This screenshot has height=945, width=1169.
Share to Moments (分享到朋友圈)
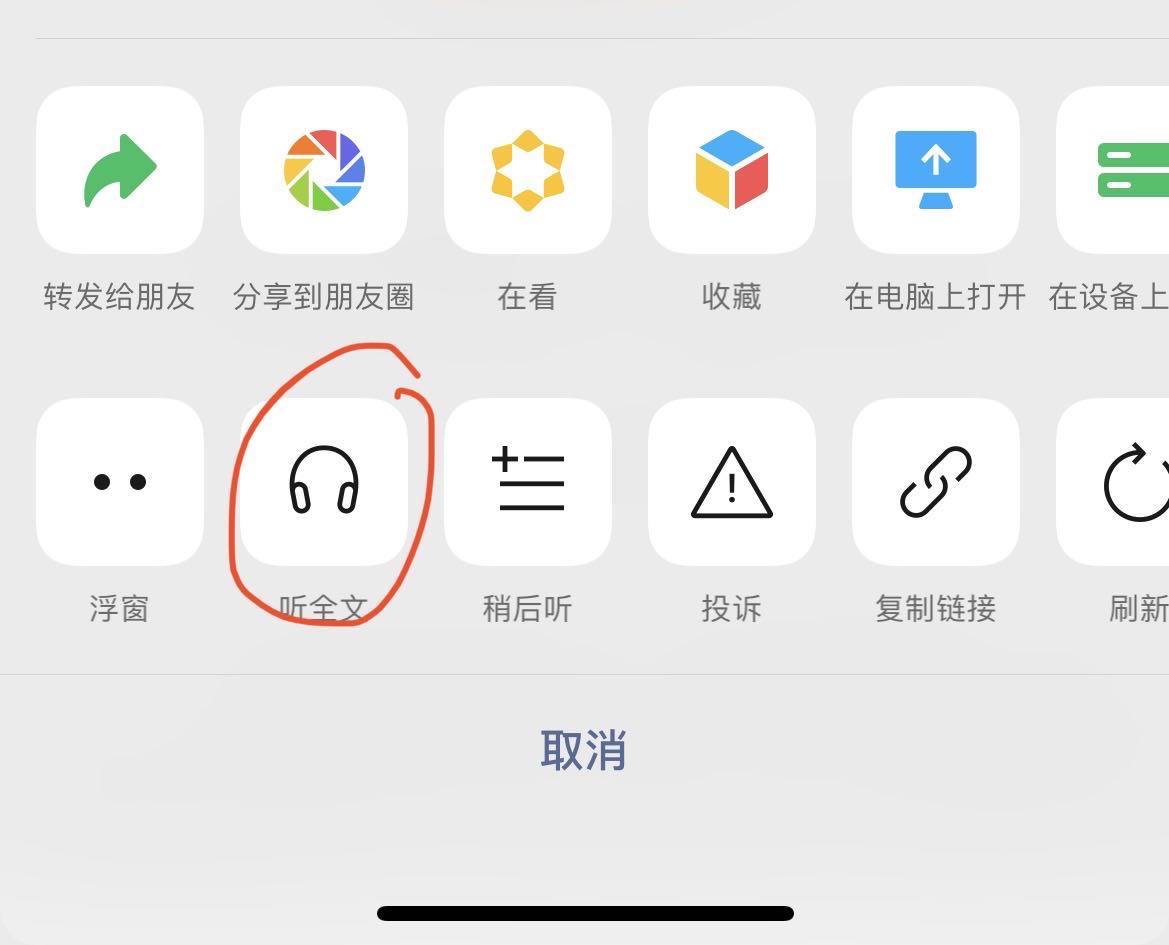pyautogui.click(x=324, y=170)
